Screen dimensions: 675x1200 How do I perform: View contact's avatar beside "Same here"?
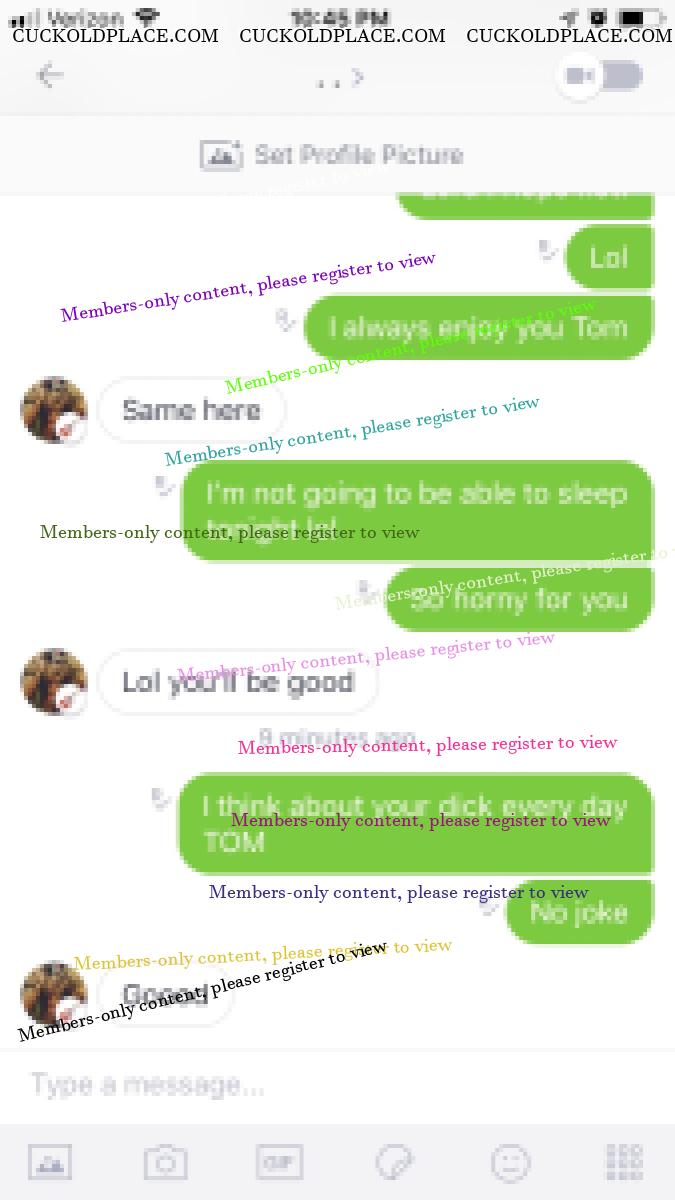(x=54, y=410)
